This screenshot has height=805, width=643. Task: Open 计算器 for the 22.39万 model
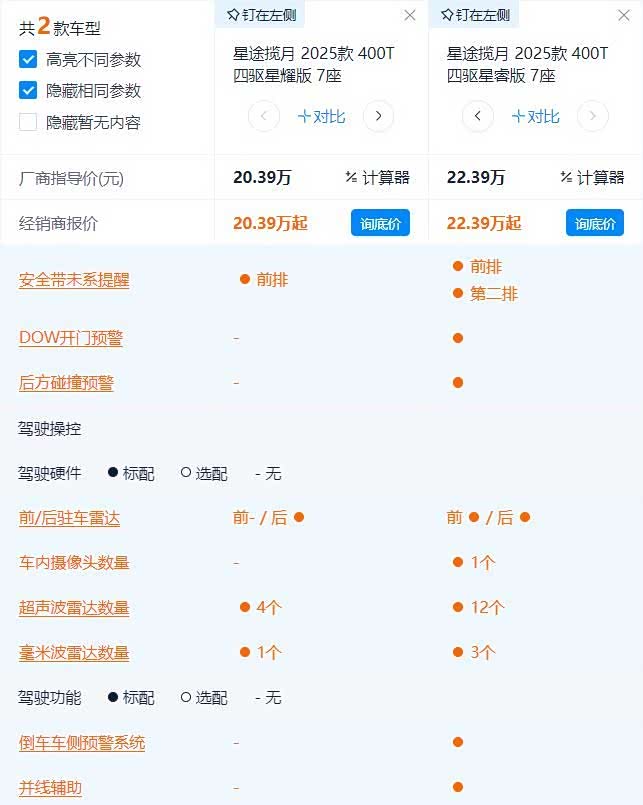tap(592, 178)
